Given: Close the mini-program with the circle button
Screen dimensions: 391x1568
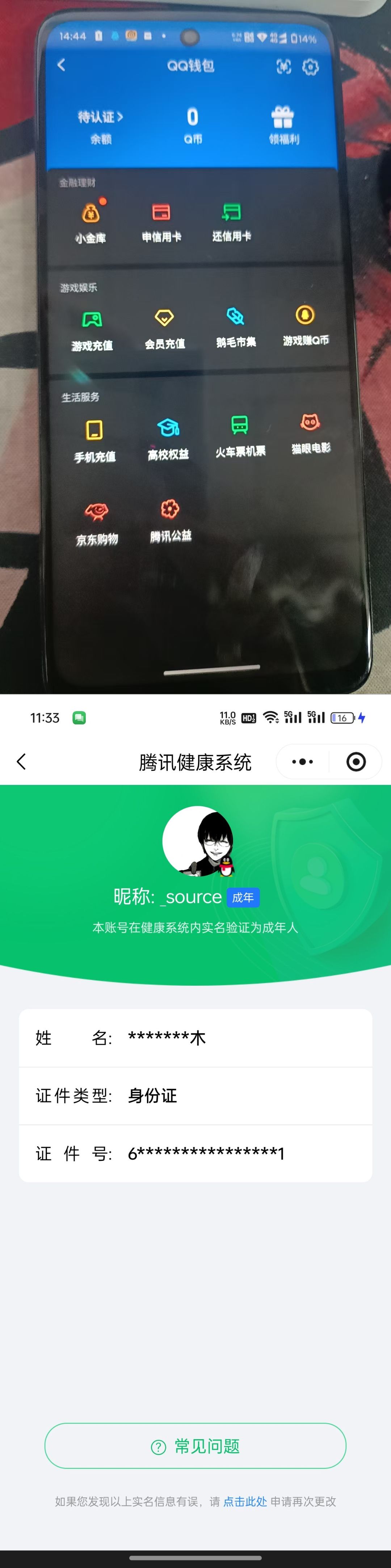Looking at the screenshot, I should pyautogui.click(x=356, y=761).
